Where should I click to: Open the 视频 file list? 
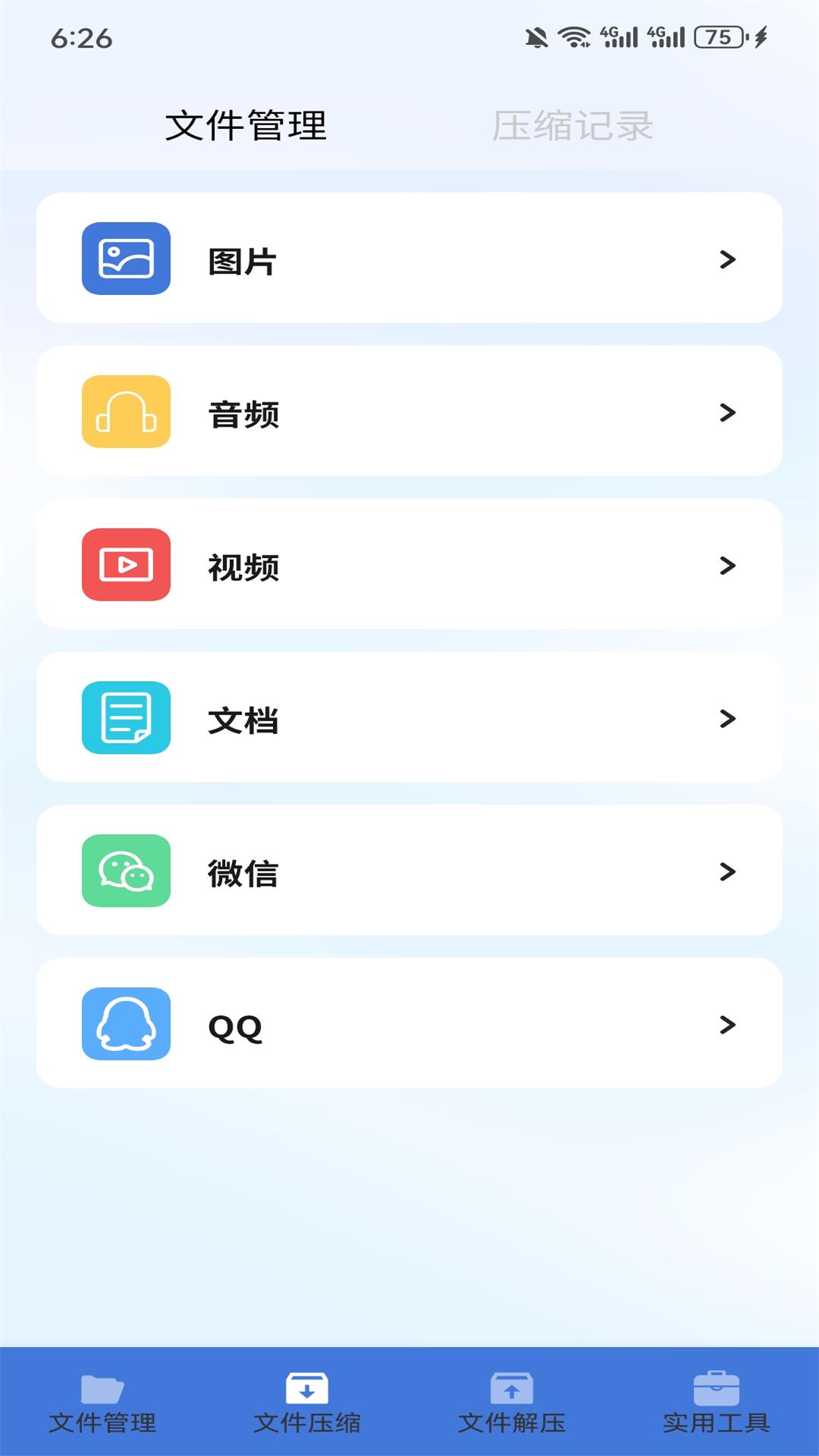click(x=409, y=564)
